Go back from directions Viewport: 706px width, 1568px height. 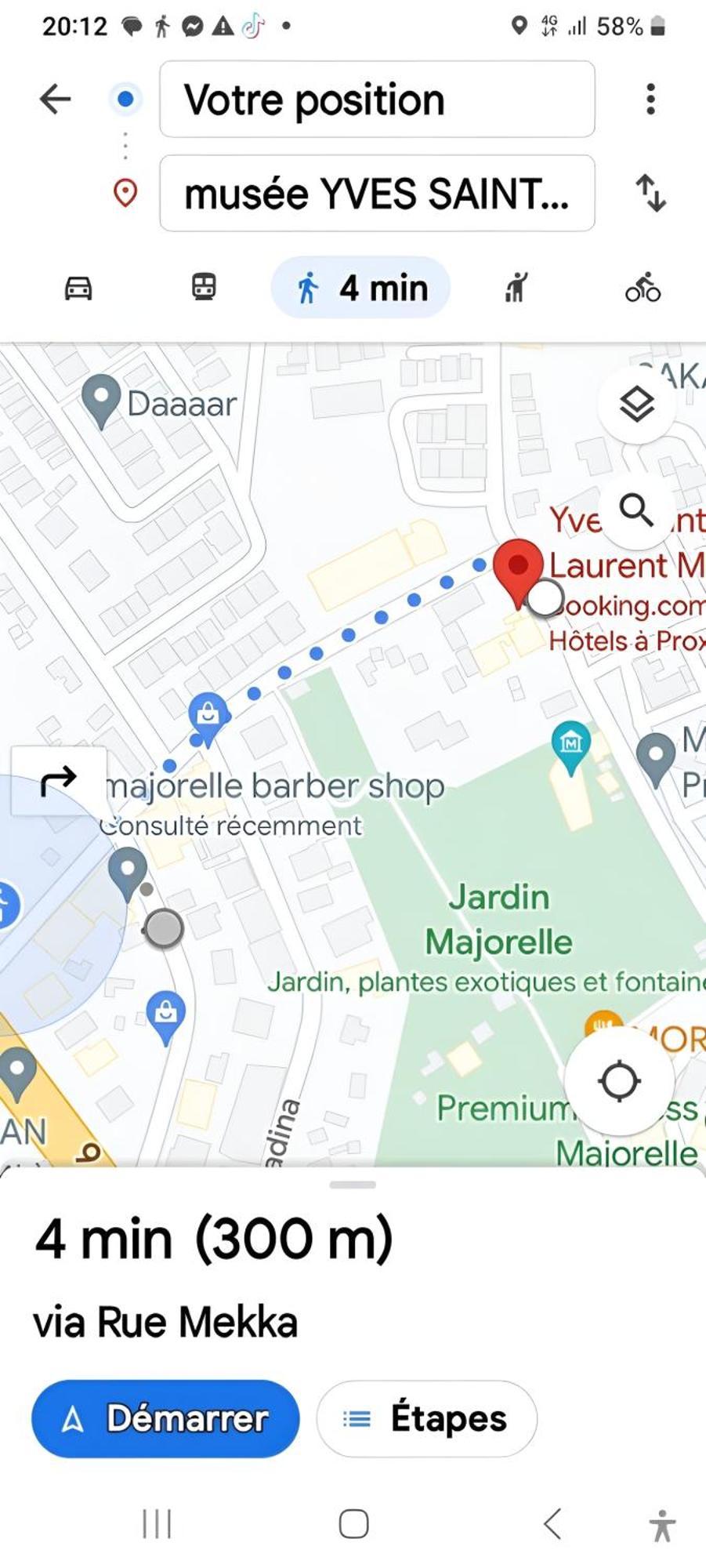55,100
